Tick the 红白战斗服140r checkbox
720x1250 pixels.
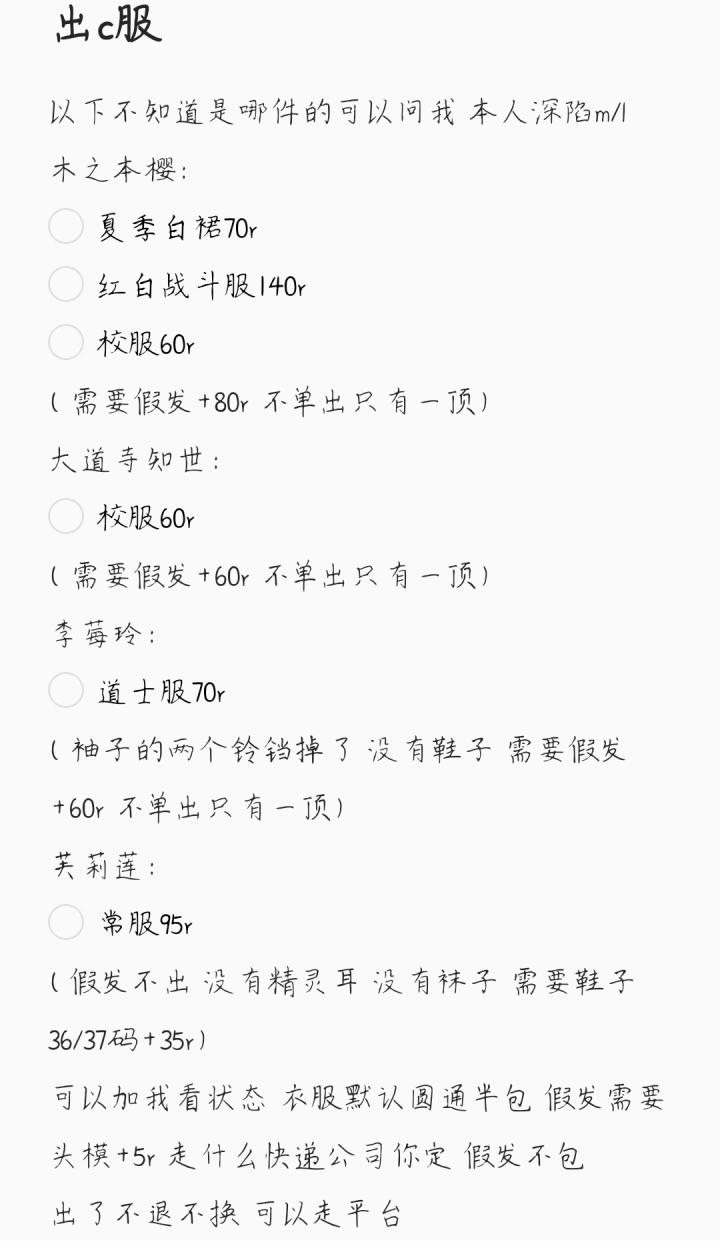click(66, 285)
